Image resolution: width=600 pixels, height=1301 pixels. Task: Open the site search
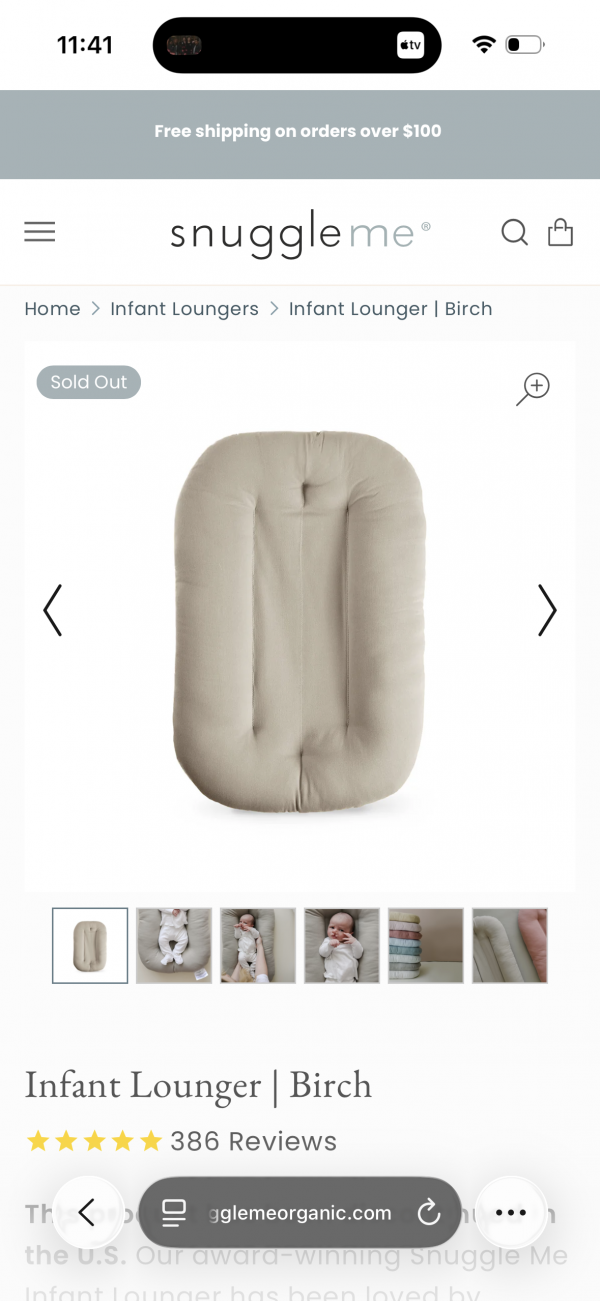pyautogui.click(x=514, y=232)
